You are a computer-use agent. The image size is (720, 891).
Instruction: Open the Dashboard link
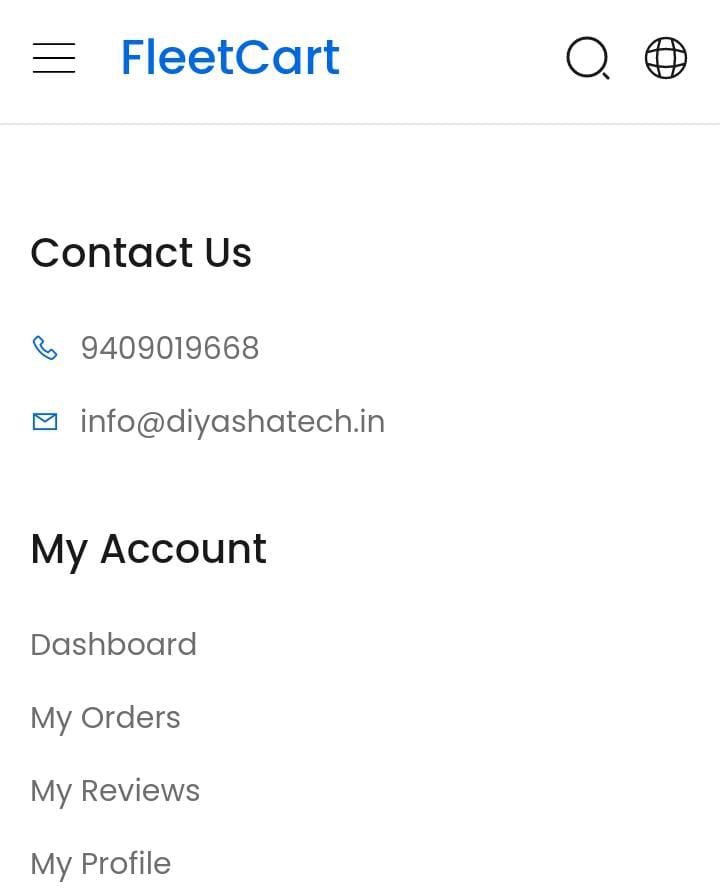click(113, 644)
